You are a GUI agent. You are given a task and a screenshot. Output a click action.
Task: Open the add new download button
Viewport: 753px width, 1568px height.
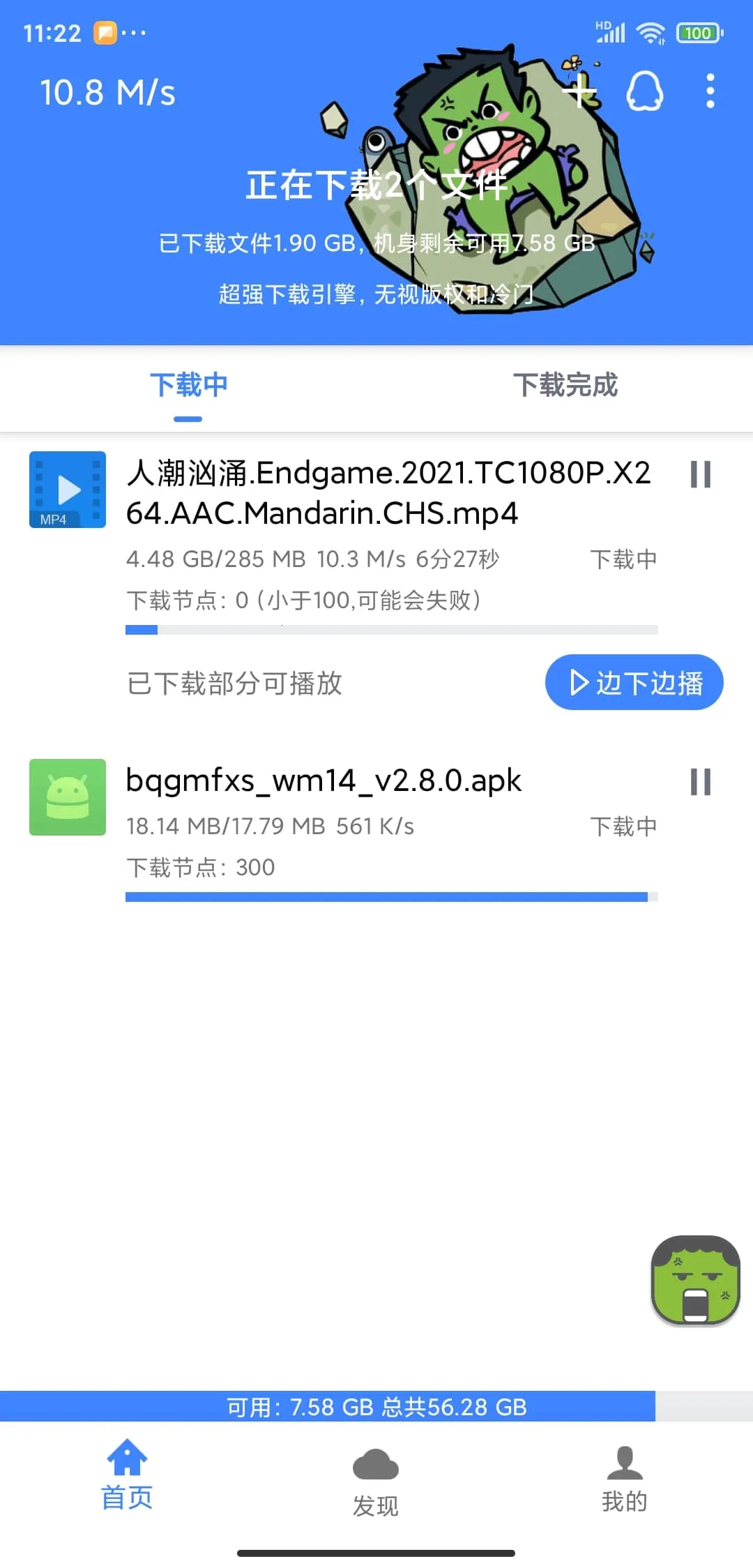pyautogui.click(x=581, y=91)
